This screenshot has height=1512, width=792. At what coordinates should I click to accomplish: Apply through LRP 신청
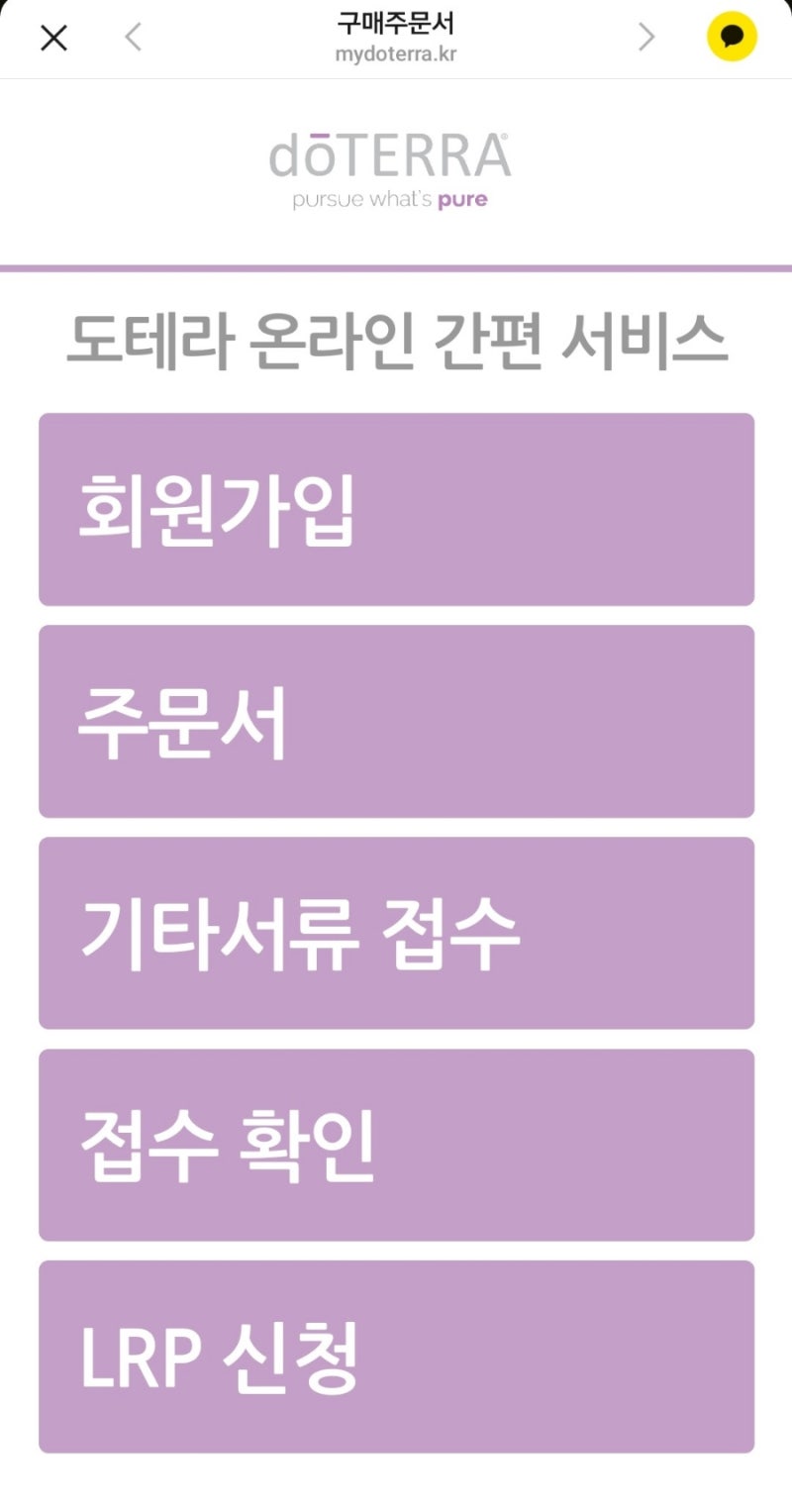(x=396, y=1357)
